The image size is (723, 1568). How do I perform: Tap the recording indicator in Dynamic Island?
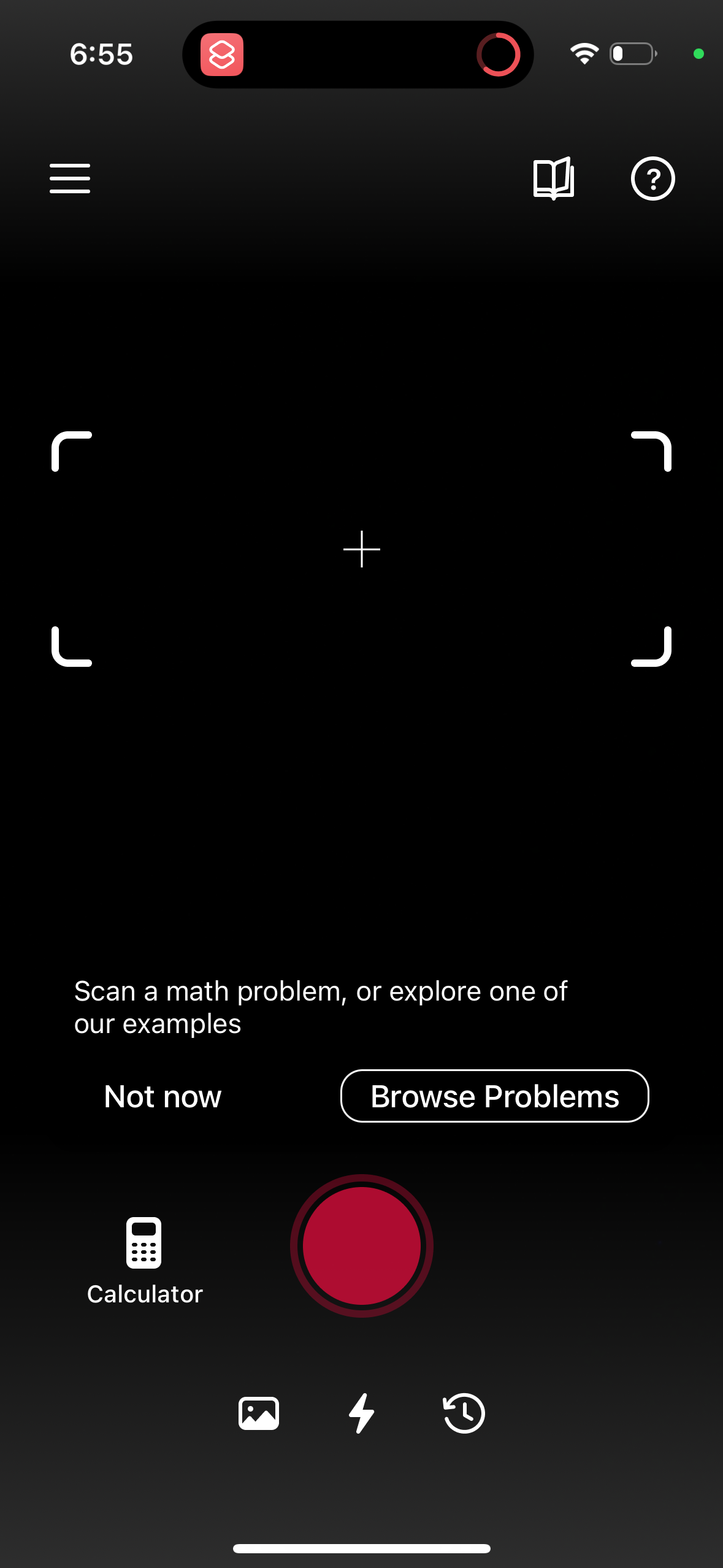pos(499,54)
